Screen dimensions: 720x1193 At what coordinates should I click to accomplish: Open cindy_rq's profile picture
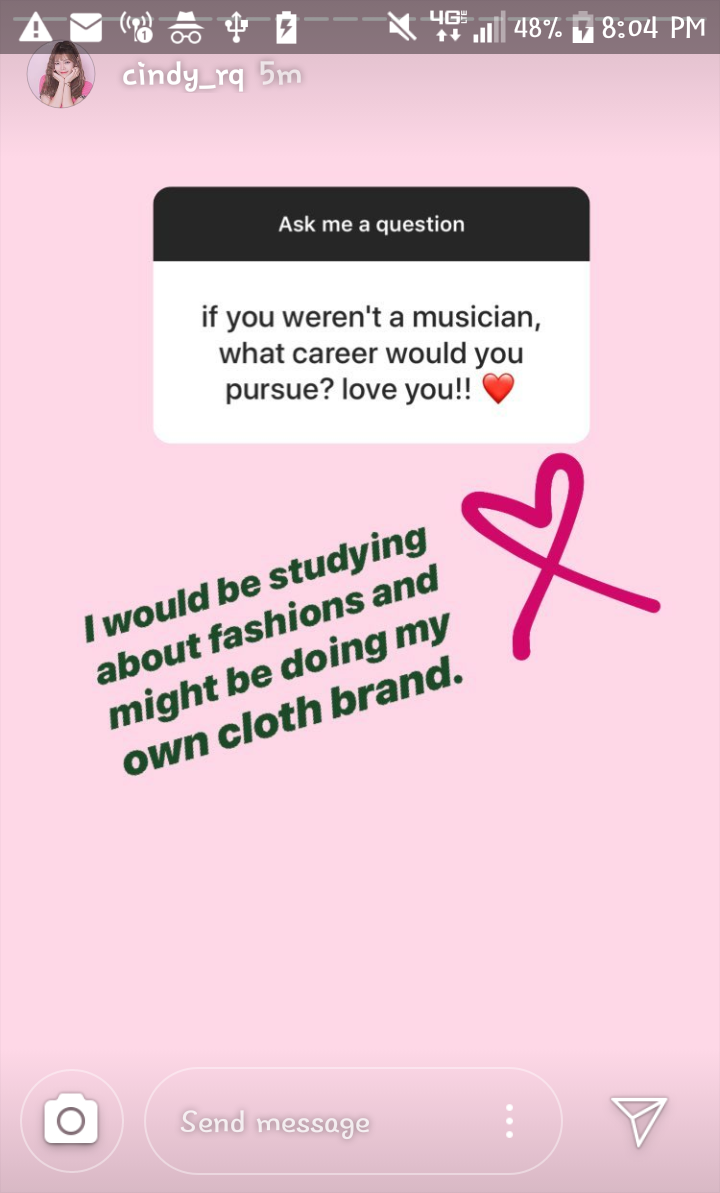(x=61, y=75)
